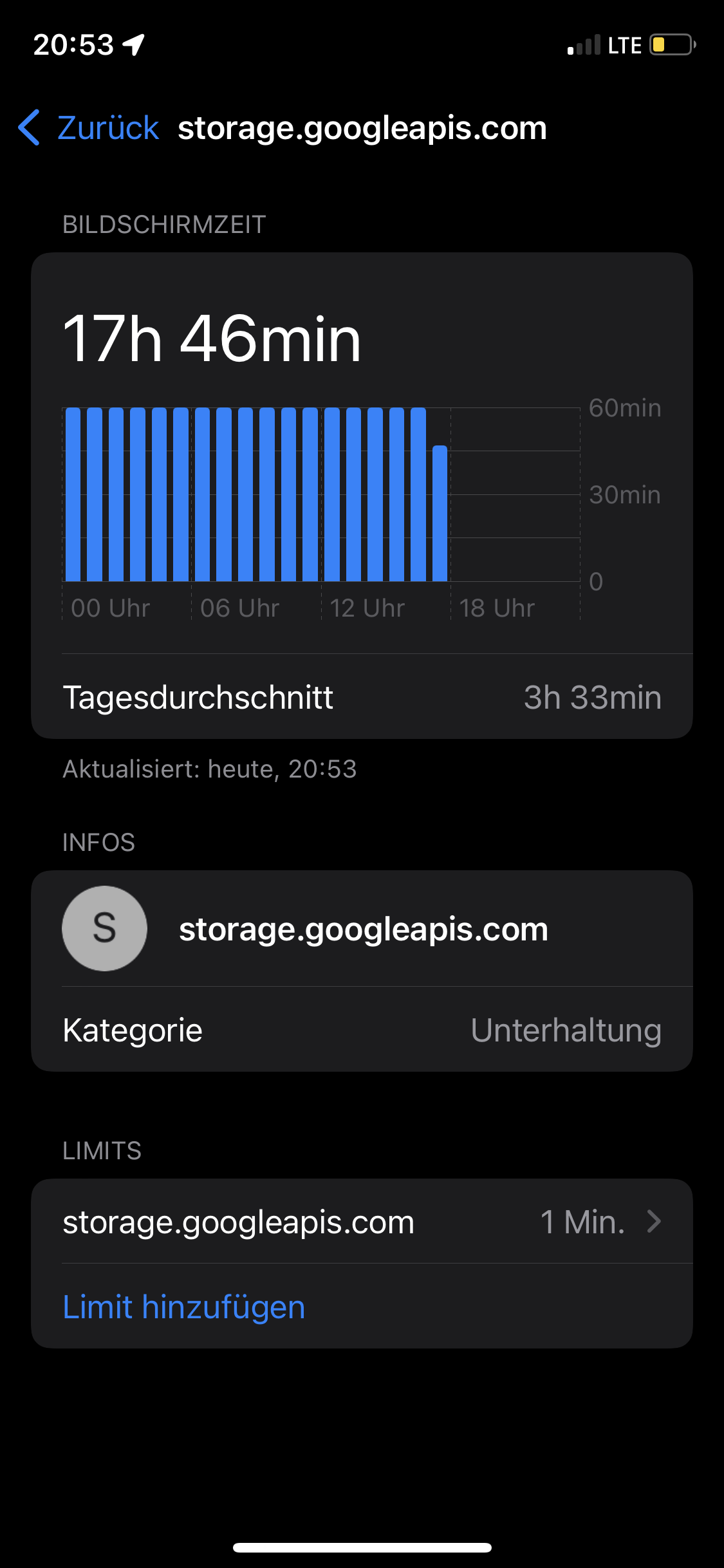Tap the cellular signal bars icon
This screenshot has width=724, height=1568.
pos(584,45)
